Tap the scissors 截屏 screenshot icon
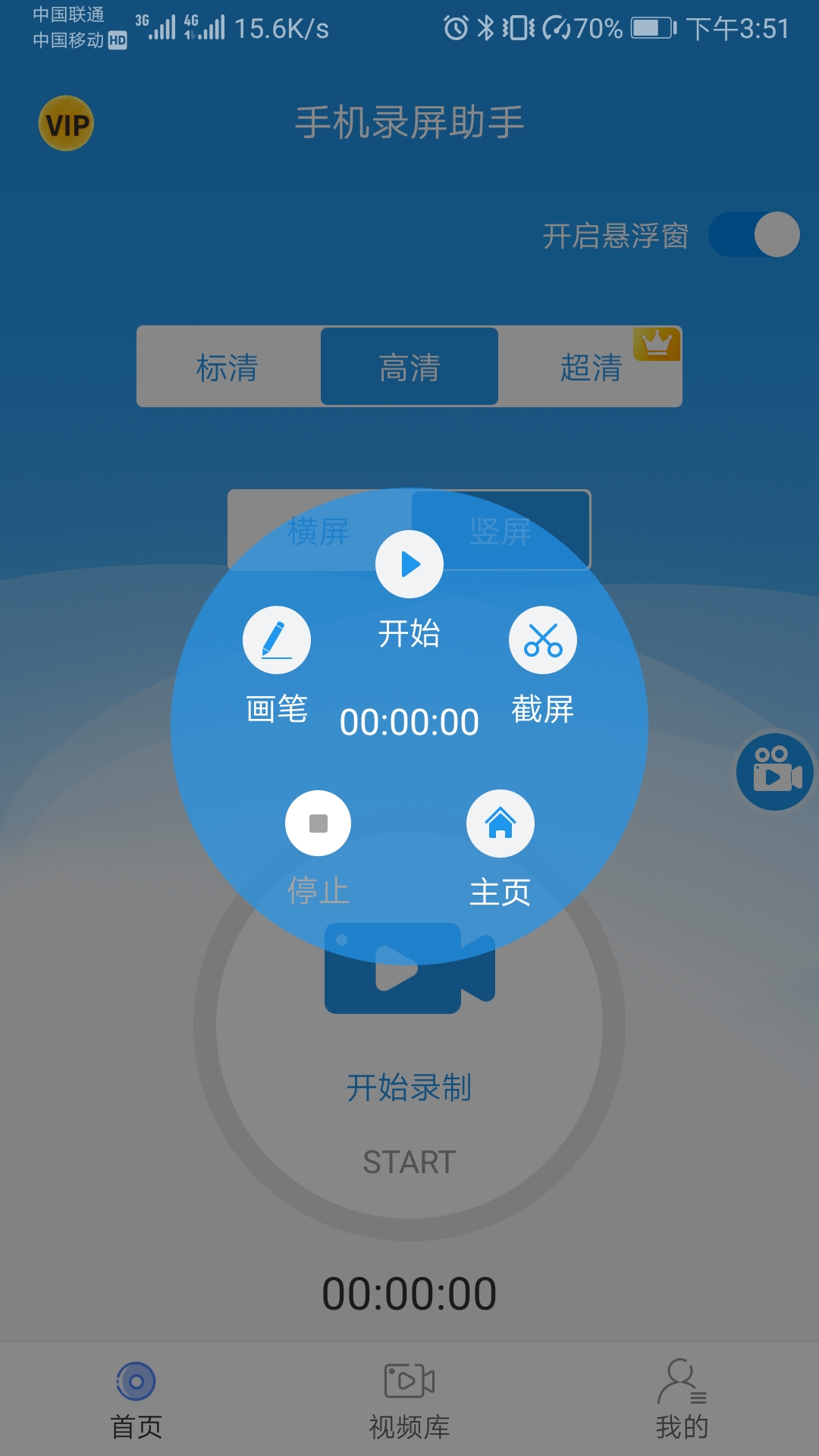This screenshot has height=1456, width=819. pos(543,639)
